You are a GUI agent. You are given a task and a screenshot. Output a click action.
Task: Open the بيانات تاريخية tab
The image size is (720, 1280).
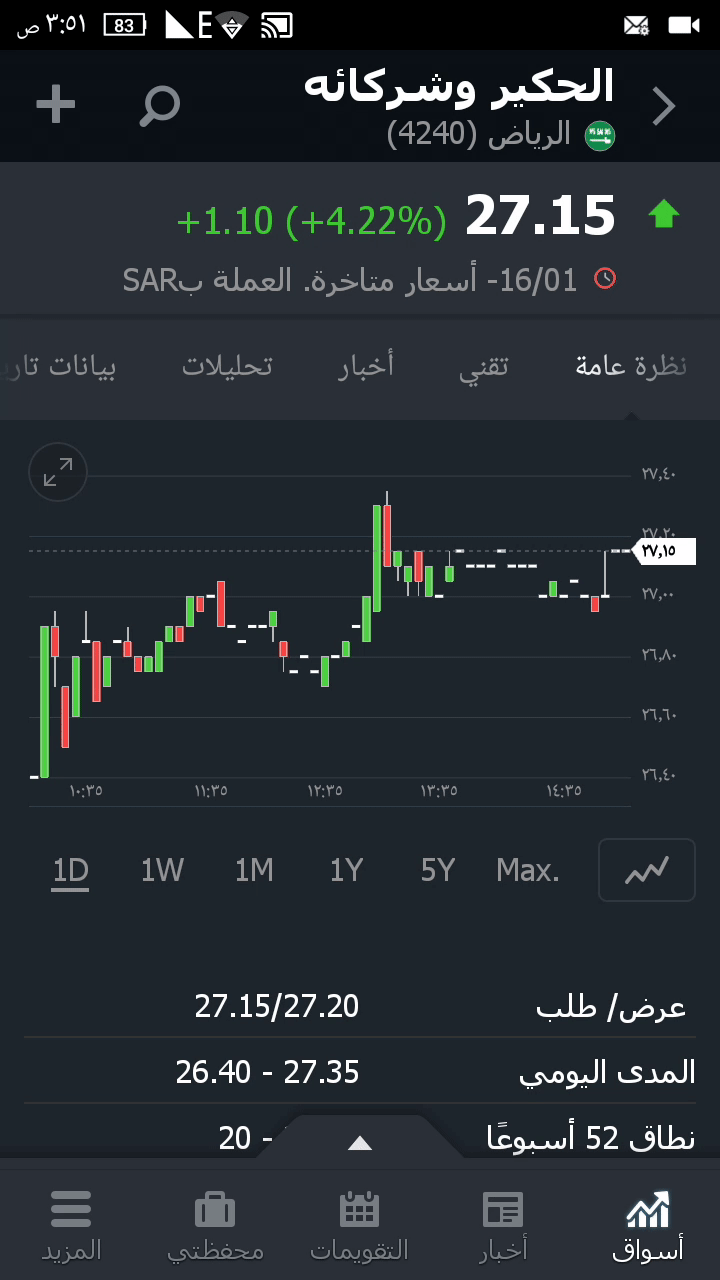(x=60, y=366)
